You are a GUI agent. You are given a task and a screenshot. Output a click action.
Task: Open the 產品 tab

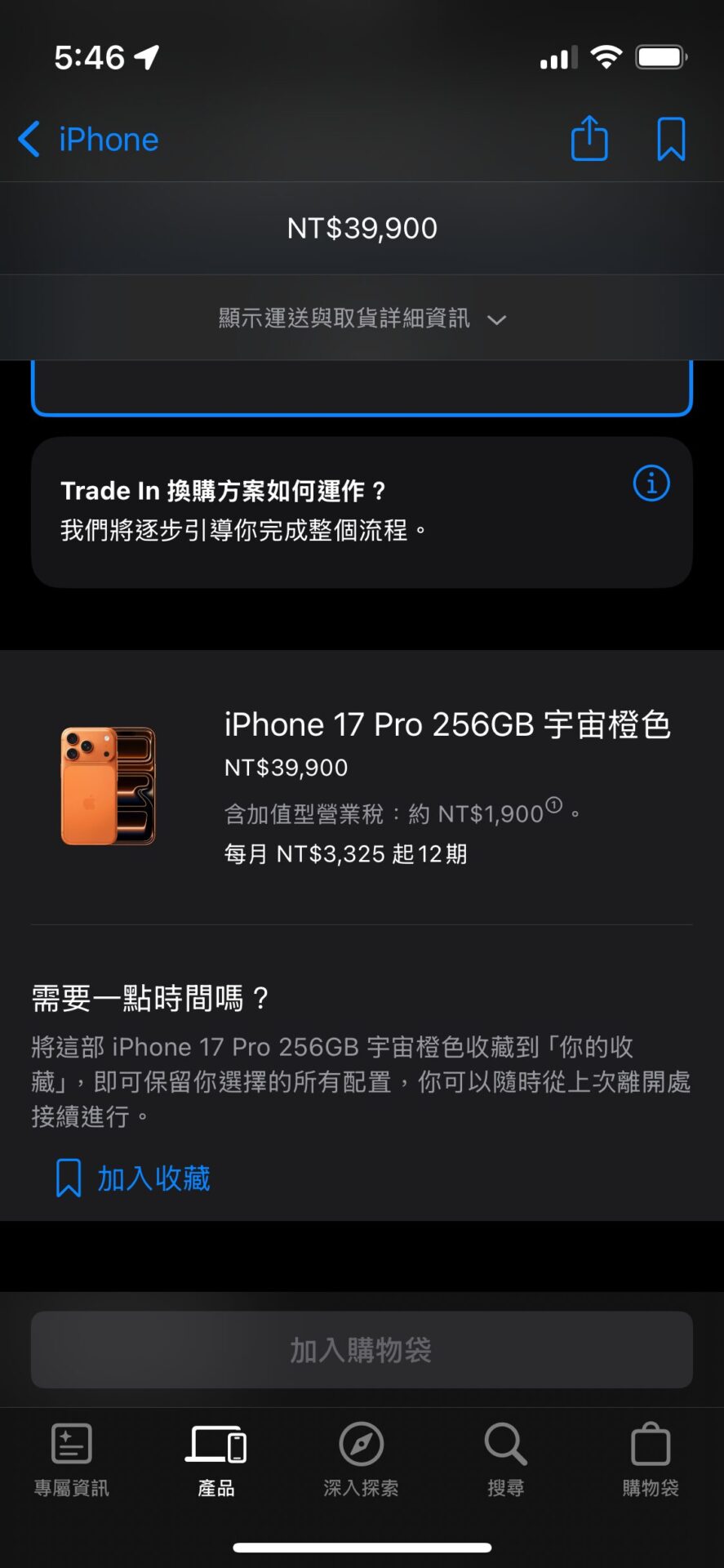click(216, 1459)
